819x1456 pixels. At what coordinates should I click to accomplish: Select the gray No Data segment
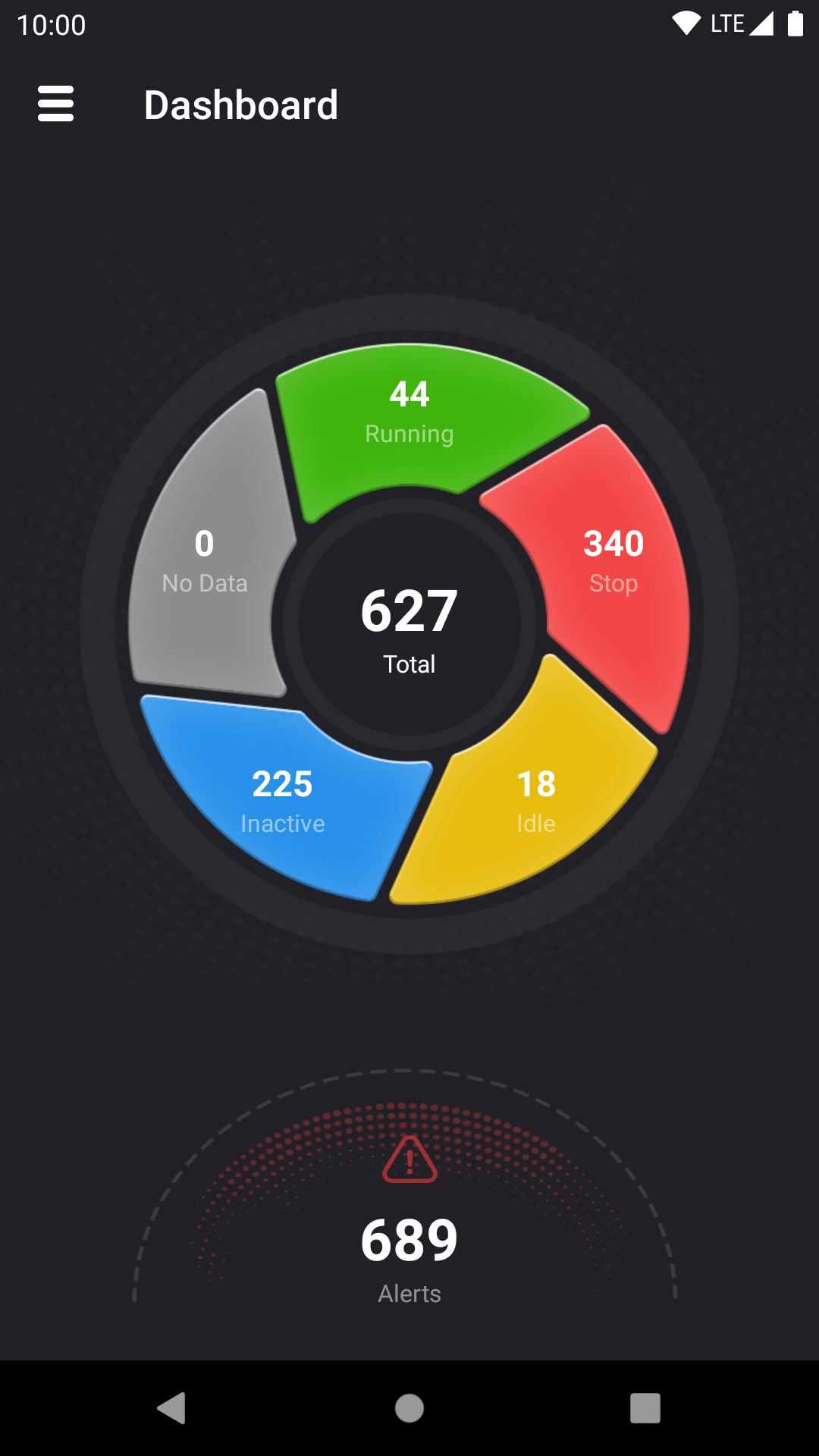(x=205, y=561)
